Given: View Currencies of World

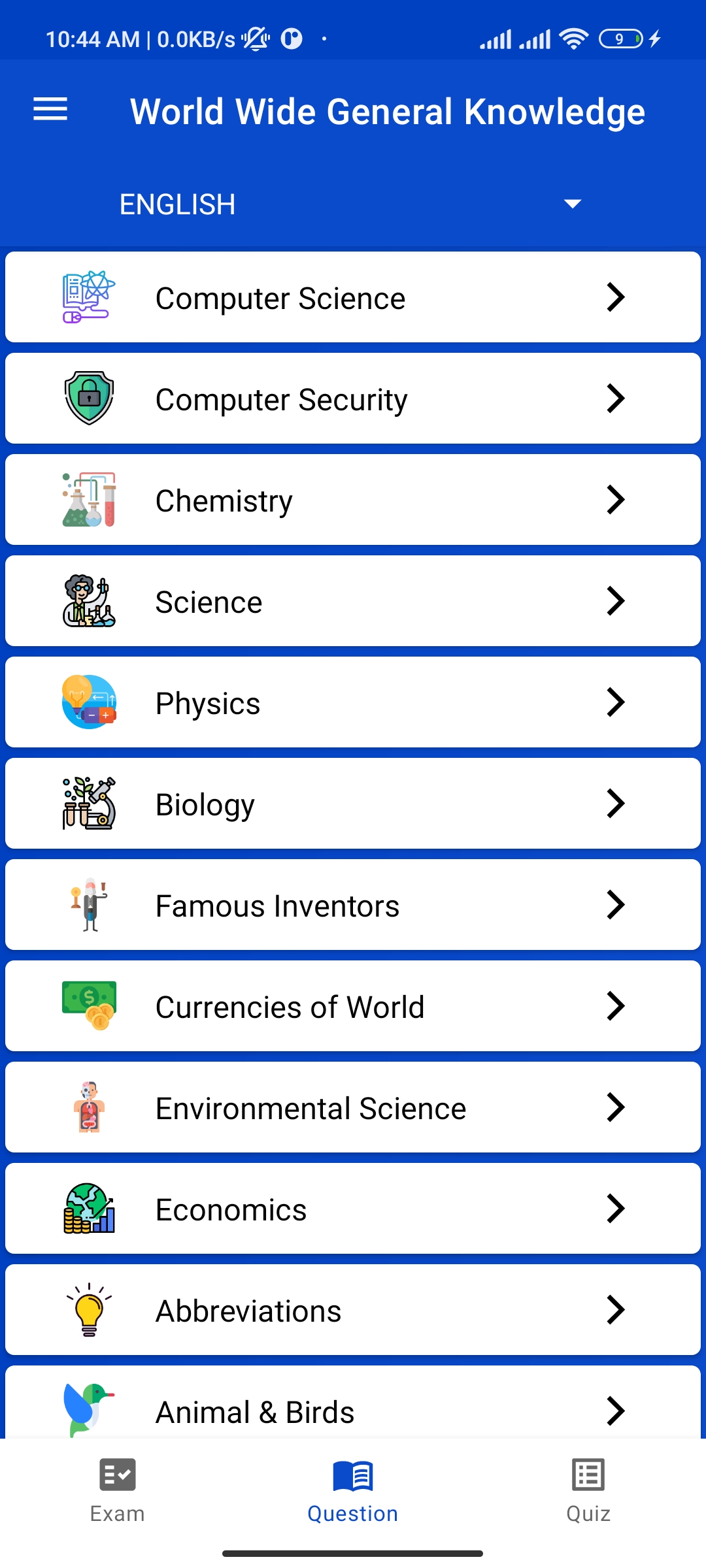Looking at the screenshot, I should pyautogui.click(x=353, y=1006).
